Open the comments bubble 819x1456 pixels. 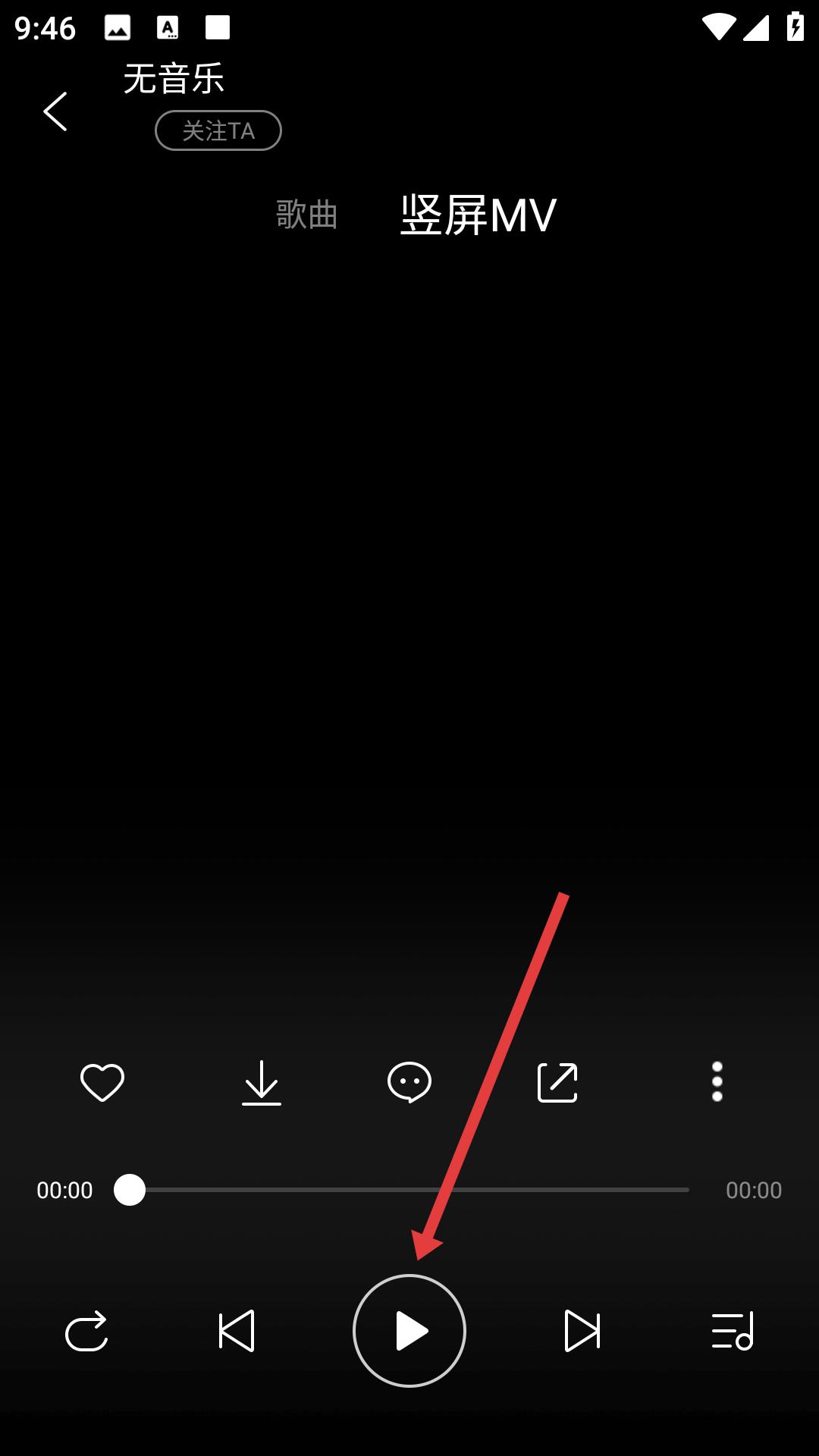click(409, 1082)
